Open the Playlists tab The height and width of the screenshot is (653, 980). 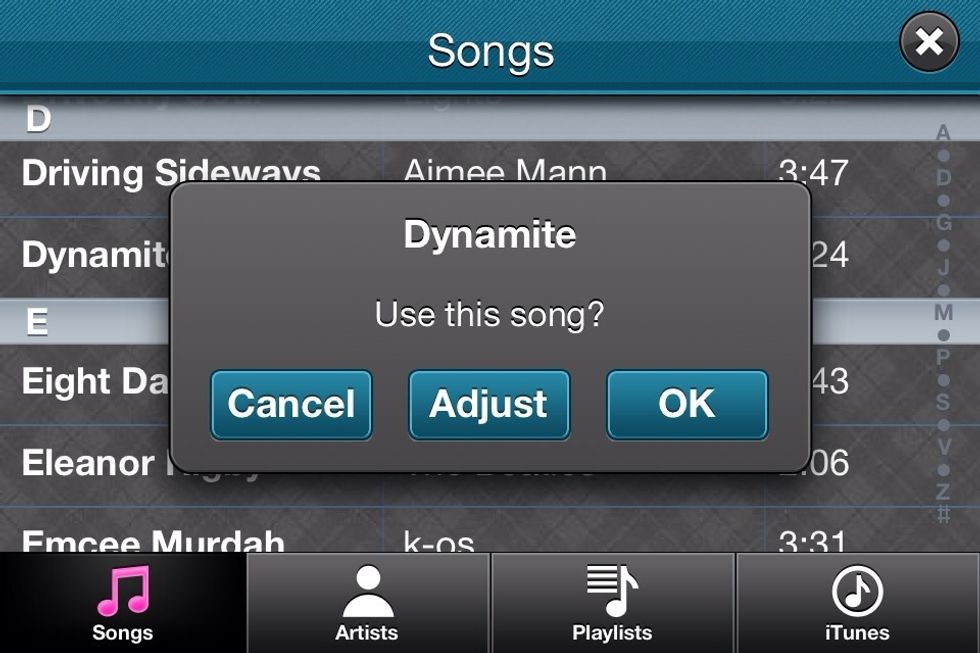point(612,603)
